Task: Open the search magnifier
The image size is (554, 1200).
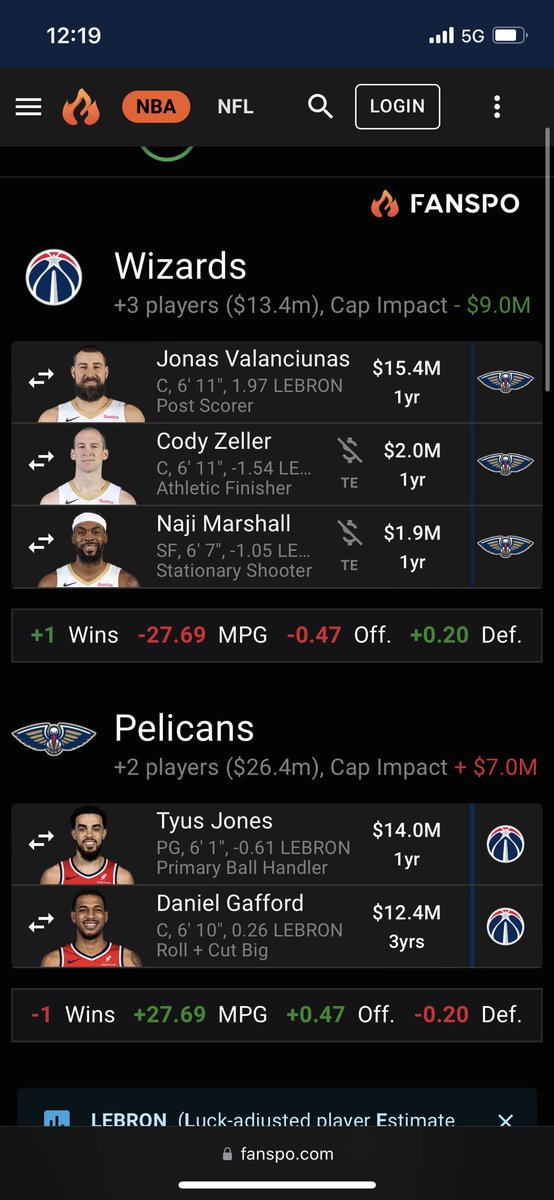Action: pyautogui.click(x=320, y=106)
